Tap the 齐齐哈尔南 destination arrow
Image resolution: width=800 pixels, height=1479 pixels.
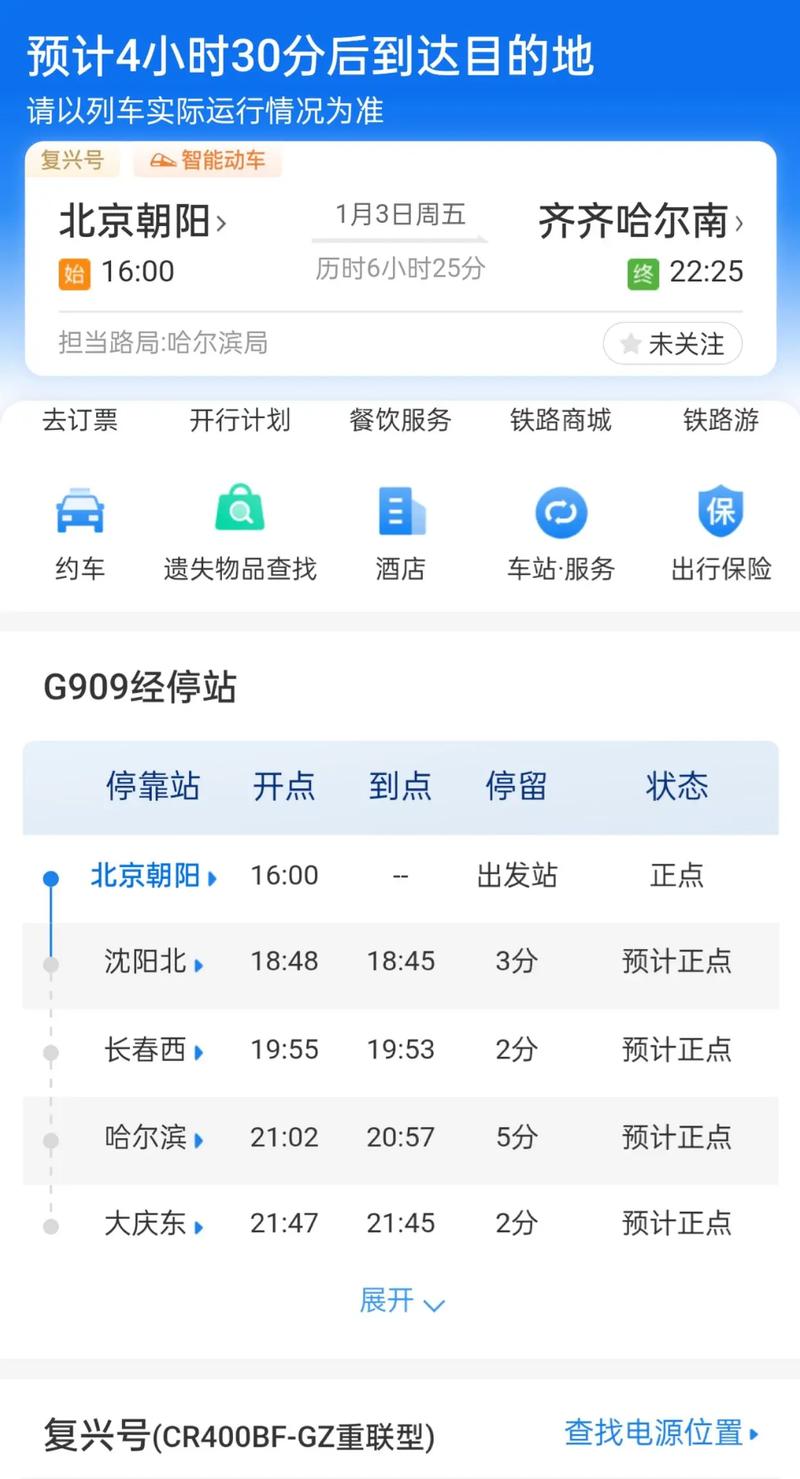tap(740, 222)
